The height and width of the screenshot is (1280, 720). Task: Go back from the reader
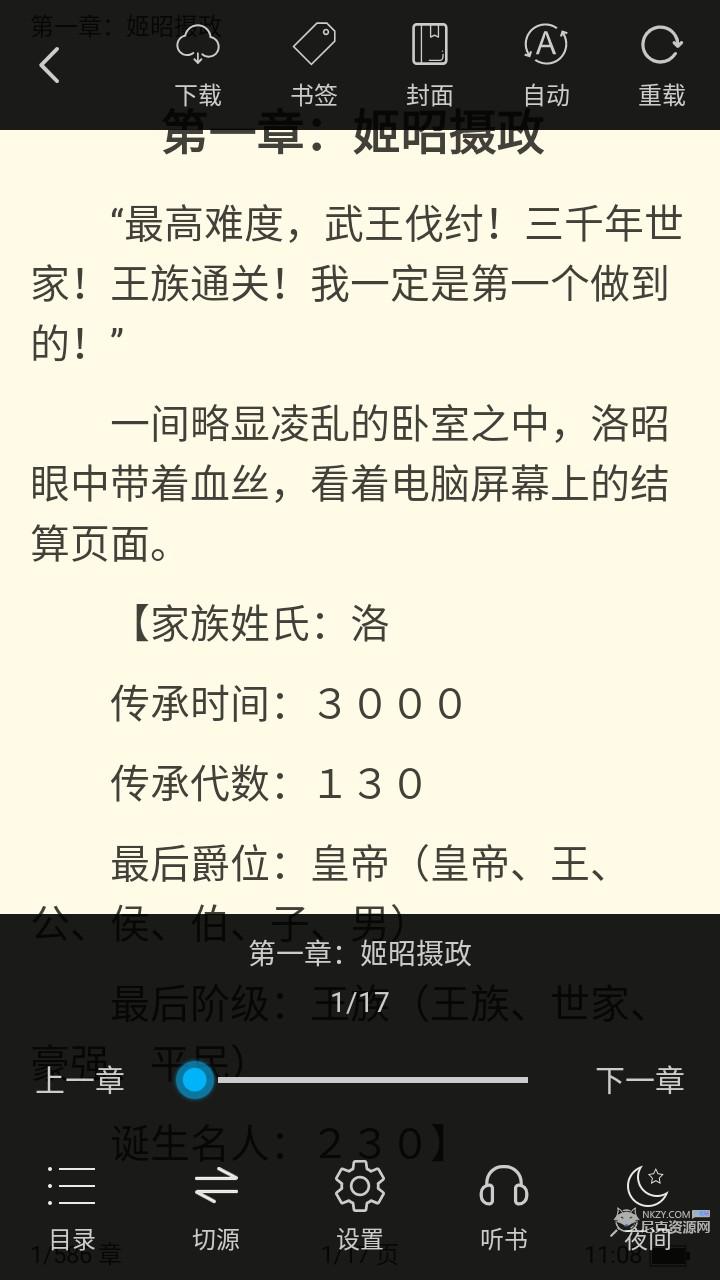50,65
